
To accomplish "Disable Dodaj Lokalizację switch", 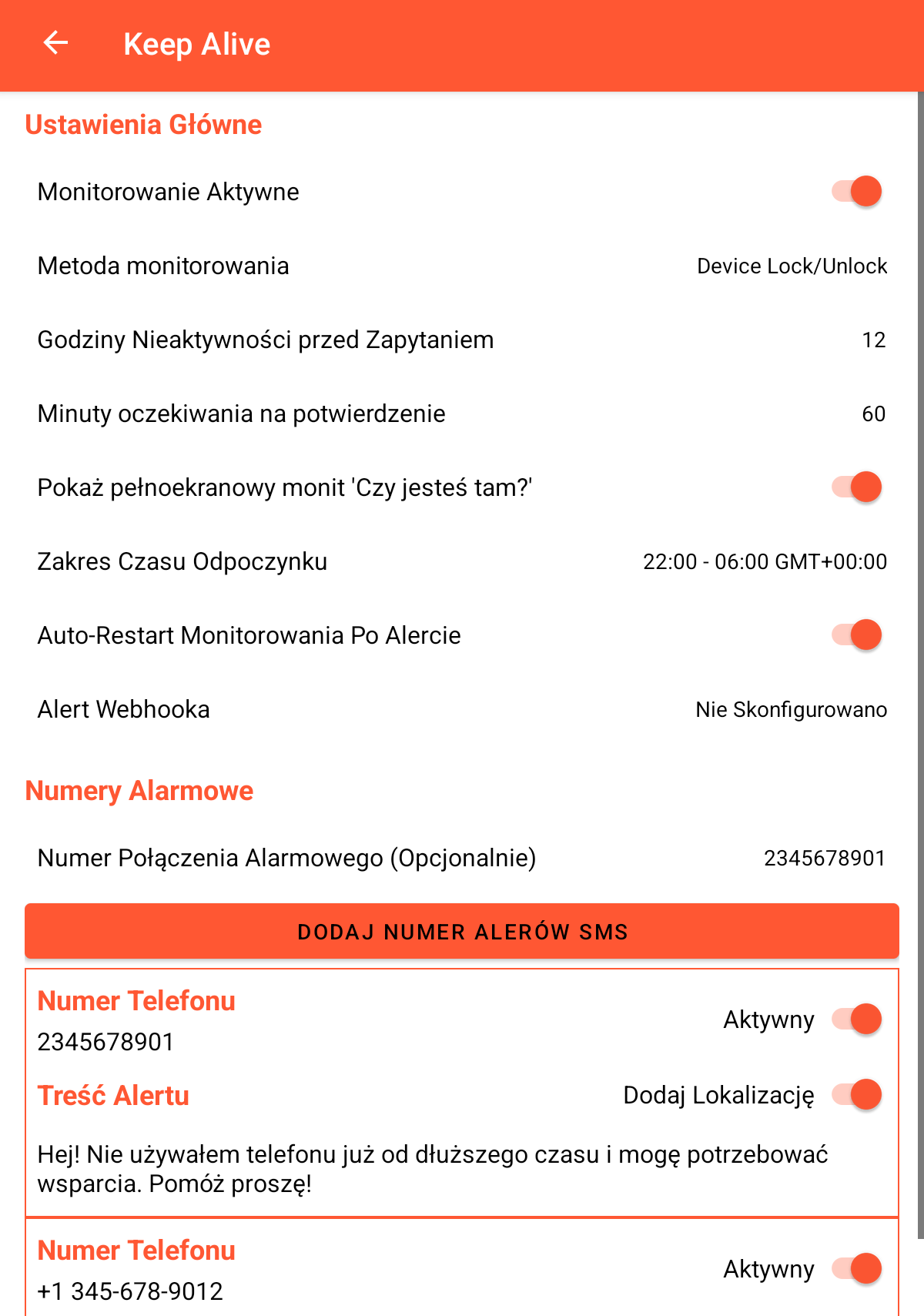I will (856, 1094).
